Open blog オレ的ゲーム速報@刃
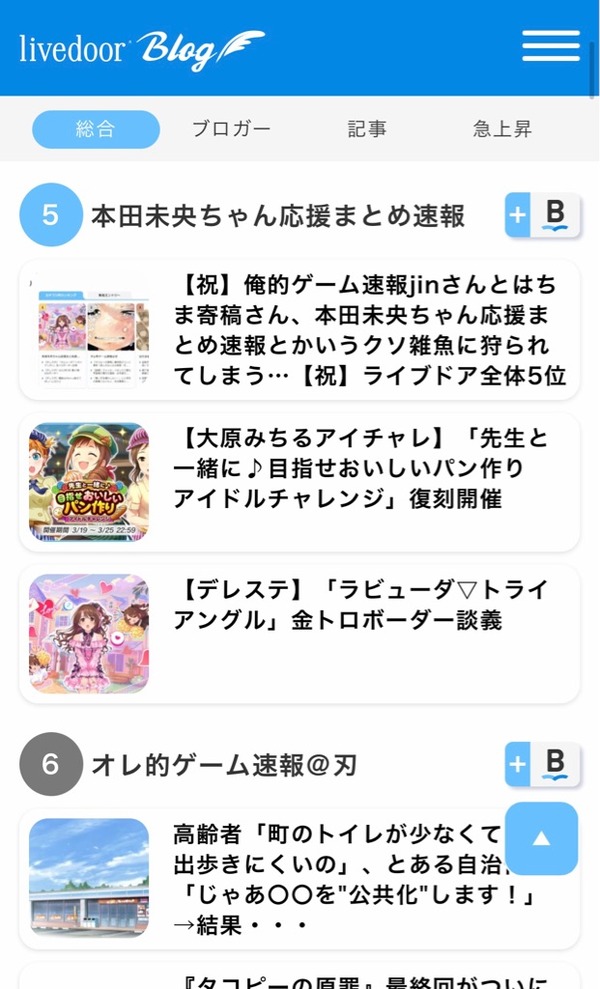Viewport: 600px width, 989px height. click(224, 765)
